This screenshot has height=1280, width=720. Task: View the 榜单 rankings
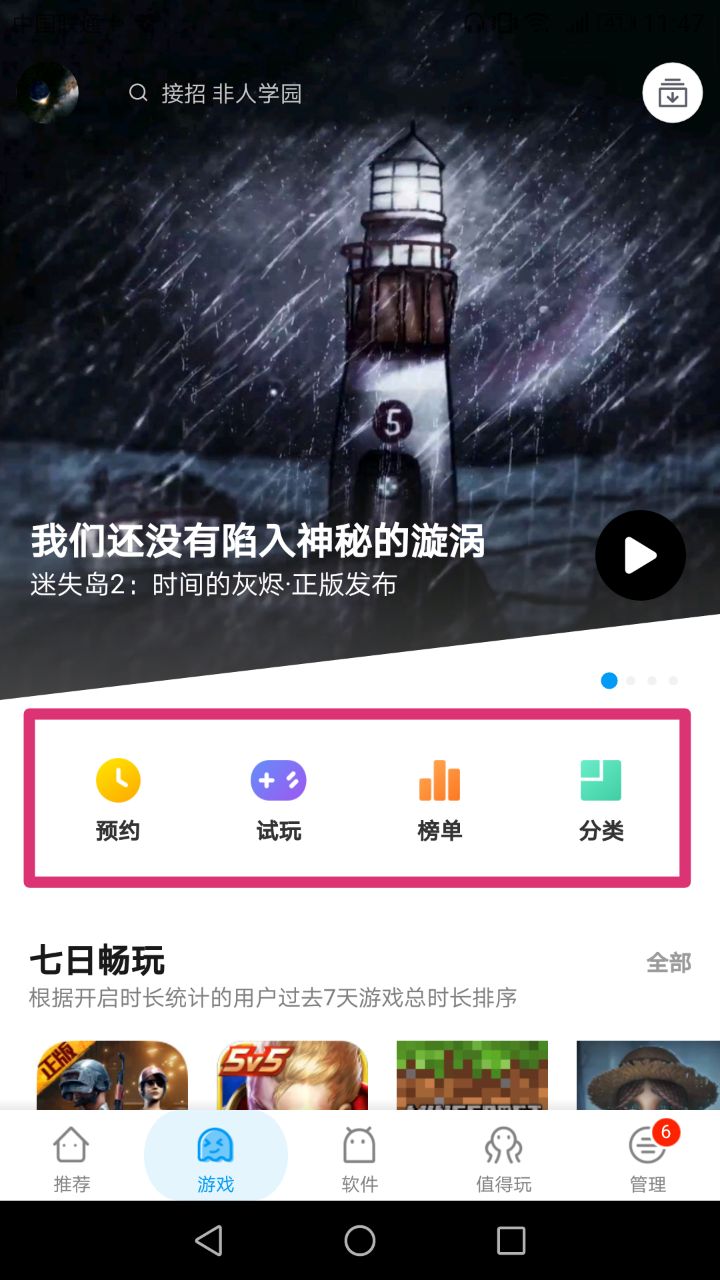[x=440, y=799]
